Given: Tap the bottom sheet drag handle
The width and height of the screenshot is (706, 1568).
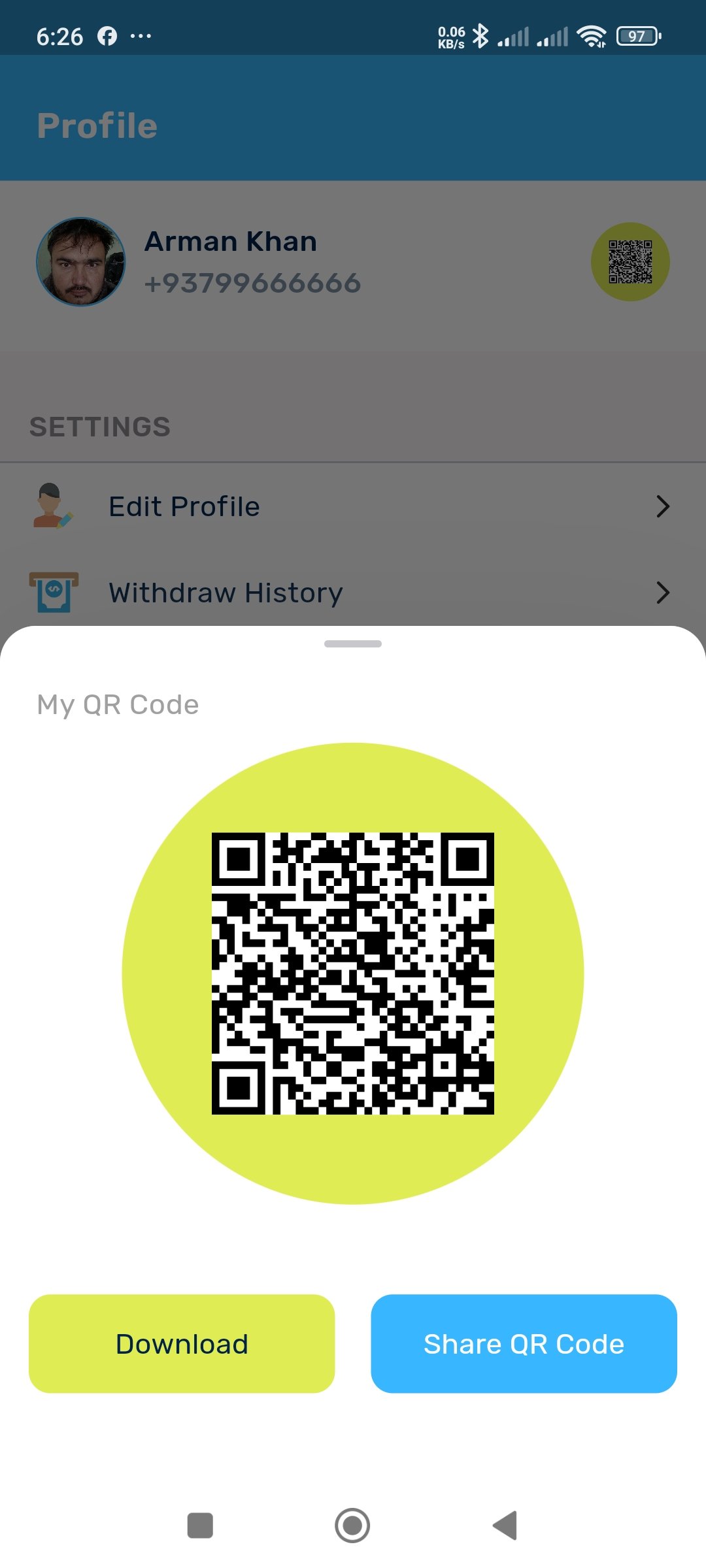Looking at the screenshot, I should coord(353,644).
